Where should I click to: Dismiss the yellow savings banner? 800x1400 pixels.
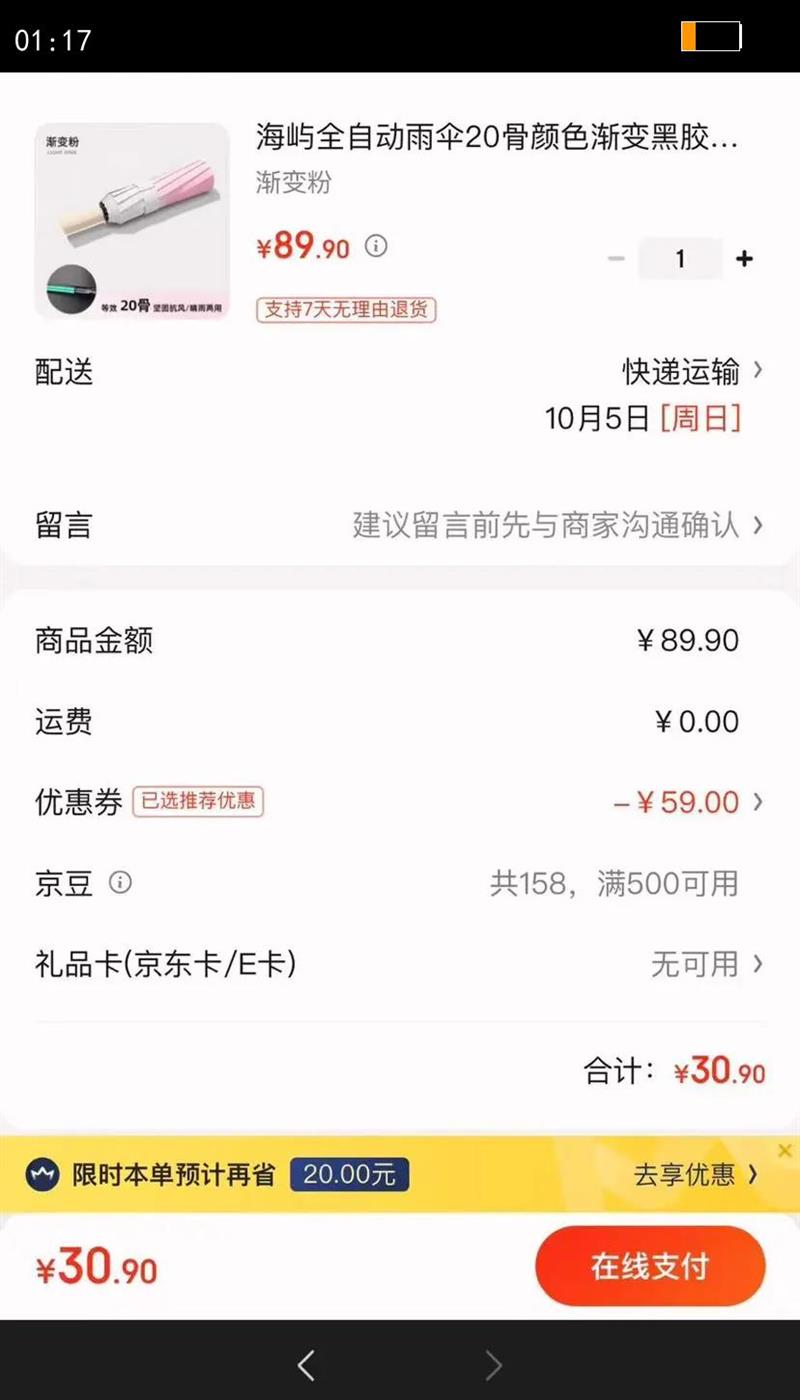pos(785,1150)
